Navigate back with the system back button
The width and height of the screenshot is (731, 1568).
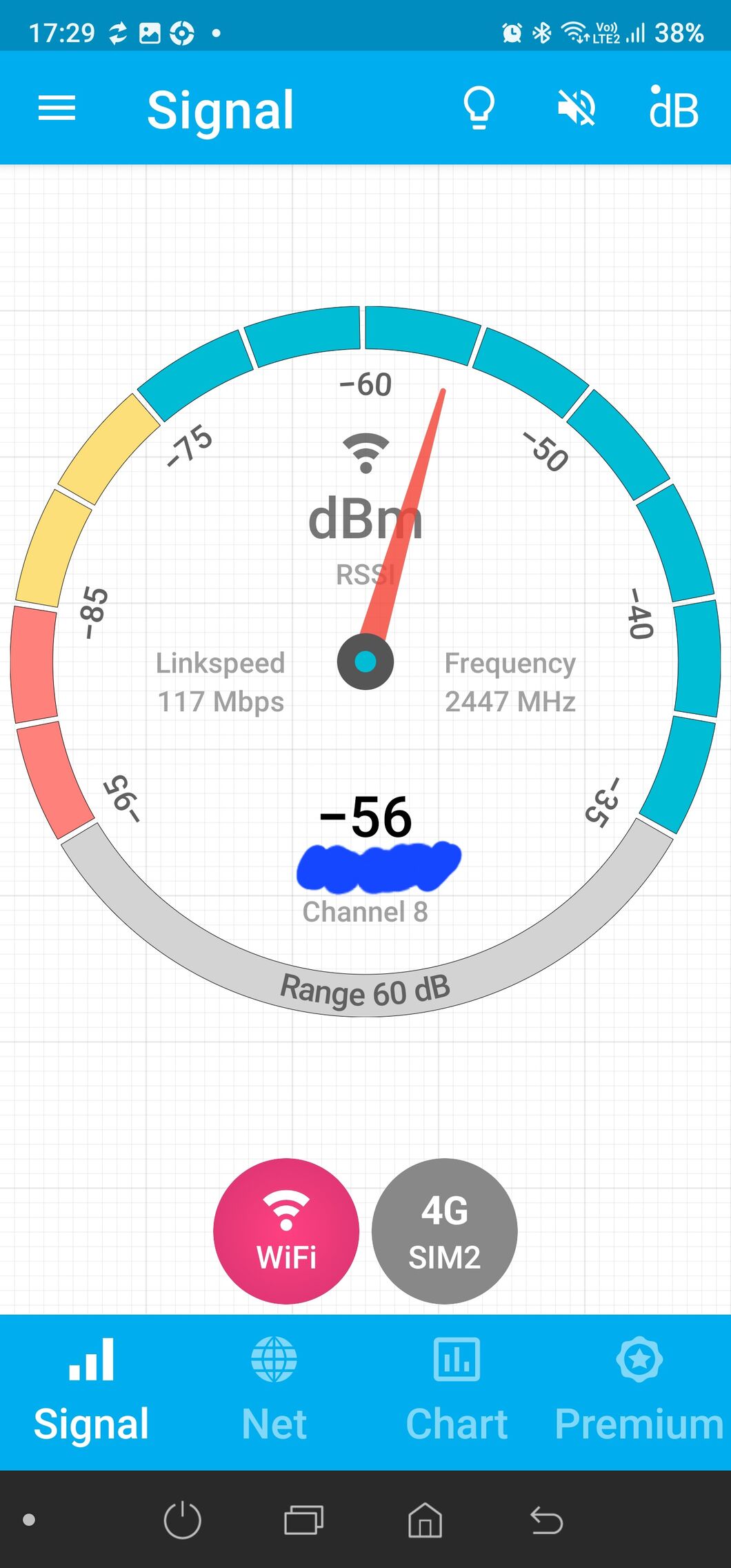[547, 1520]
